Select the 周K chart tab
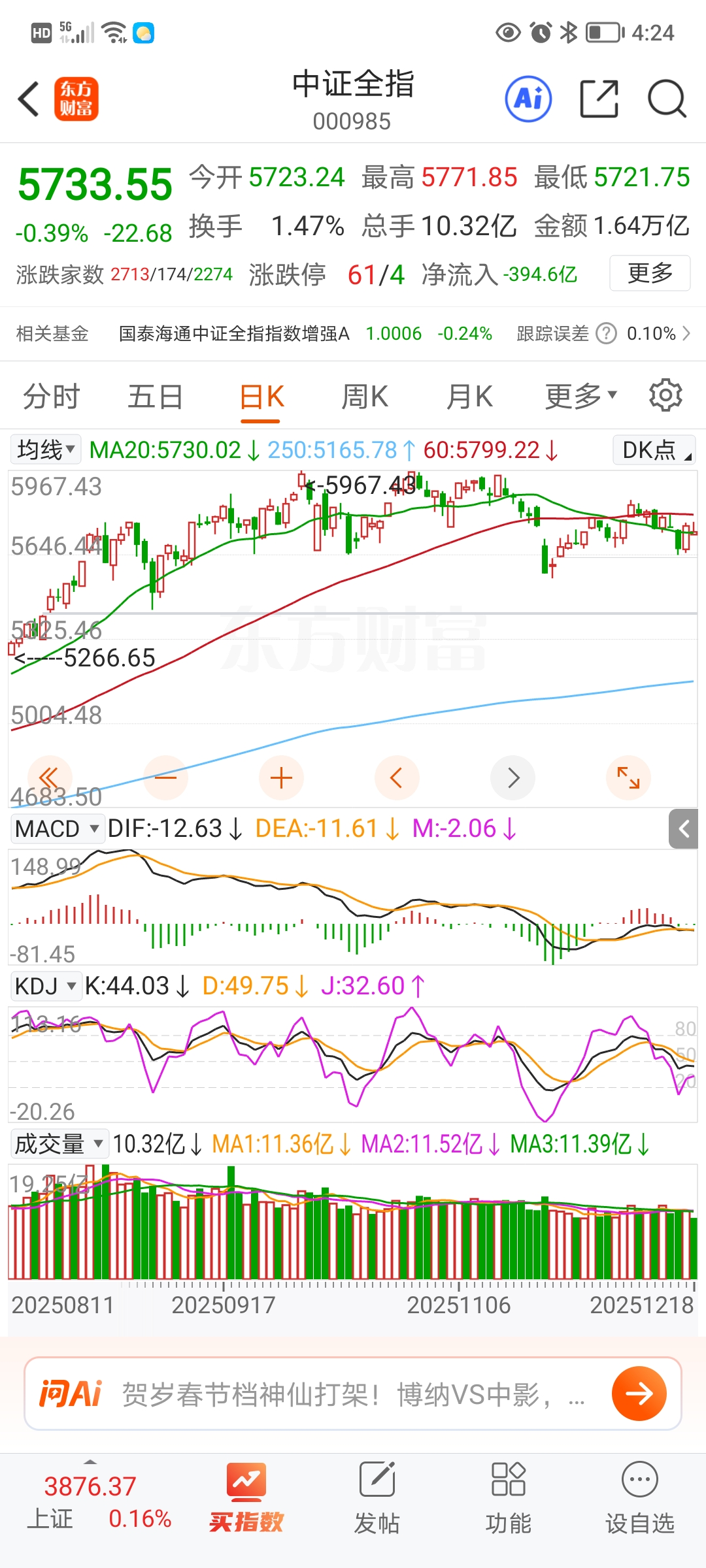 coord(365,397)
